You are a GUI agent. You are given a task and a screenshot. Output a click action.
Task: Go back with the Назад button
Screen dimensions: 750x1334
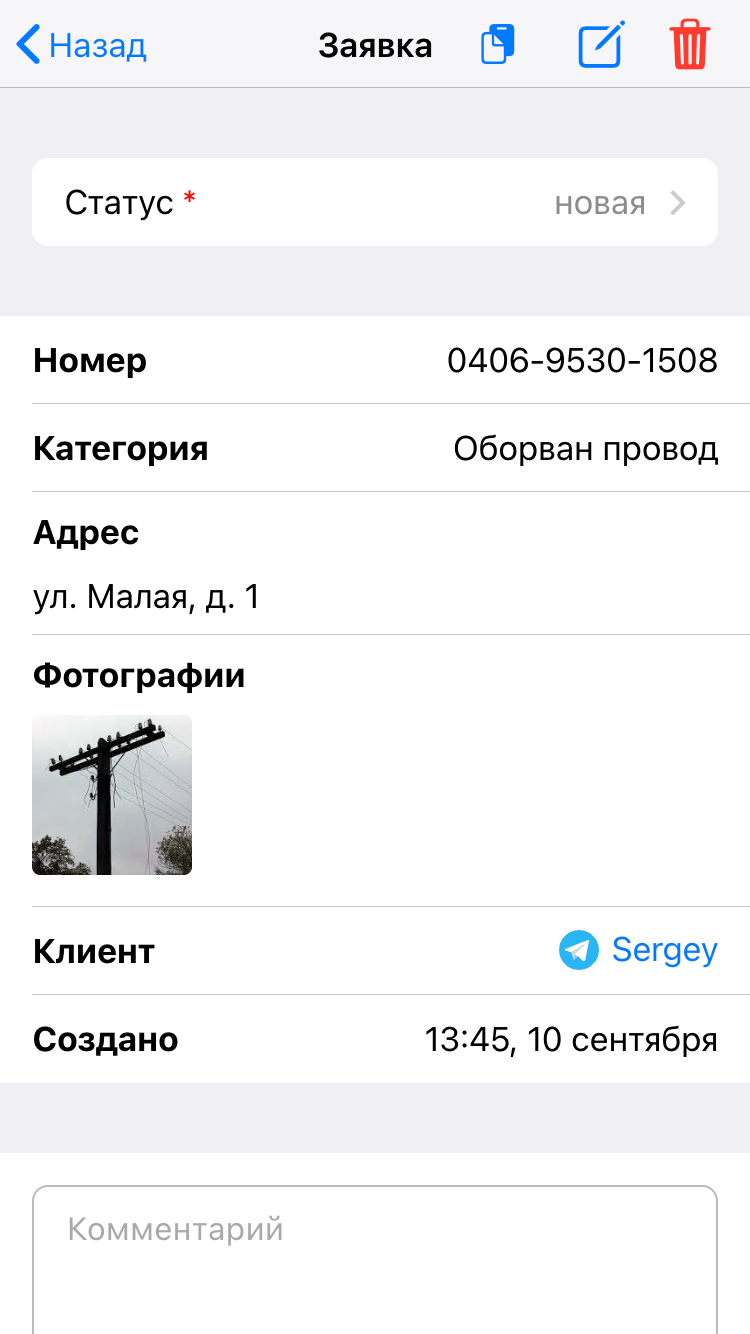82,46
